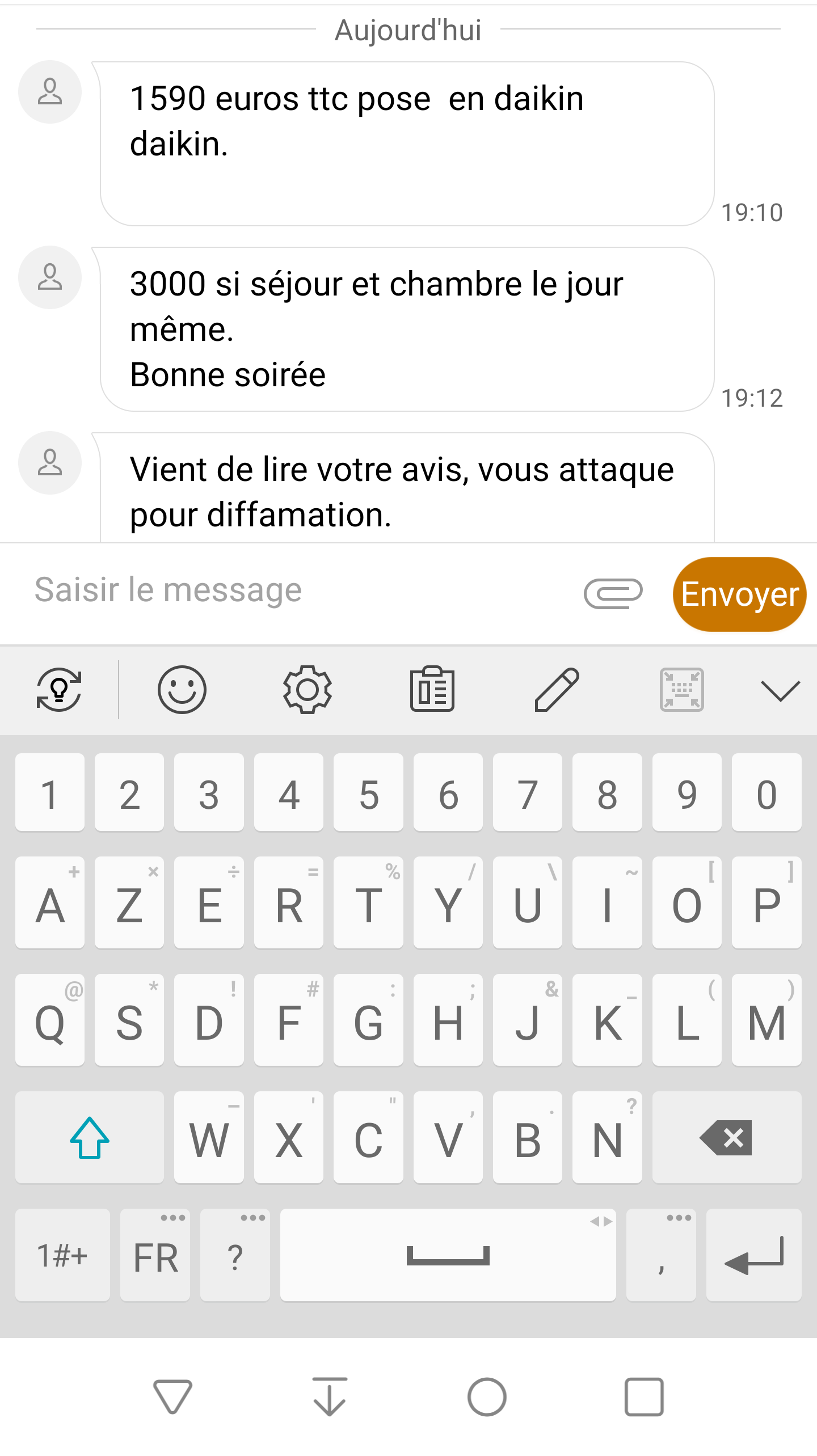
Task: Switch to the 1#+ symbols keyboard
Action: click(62, 1256)
